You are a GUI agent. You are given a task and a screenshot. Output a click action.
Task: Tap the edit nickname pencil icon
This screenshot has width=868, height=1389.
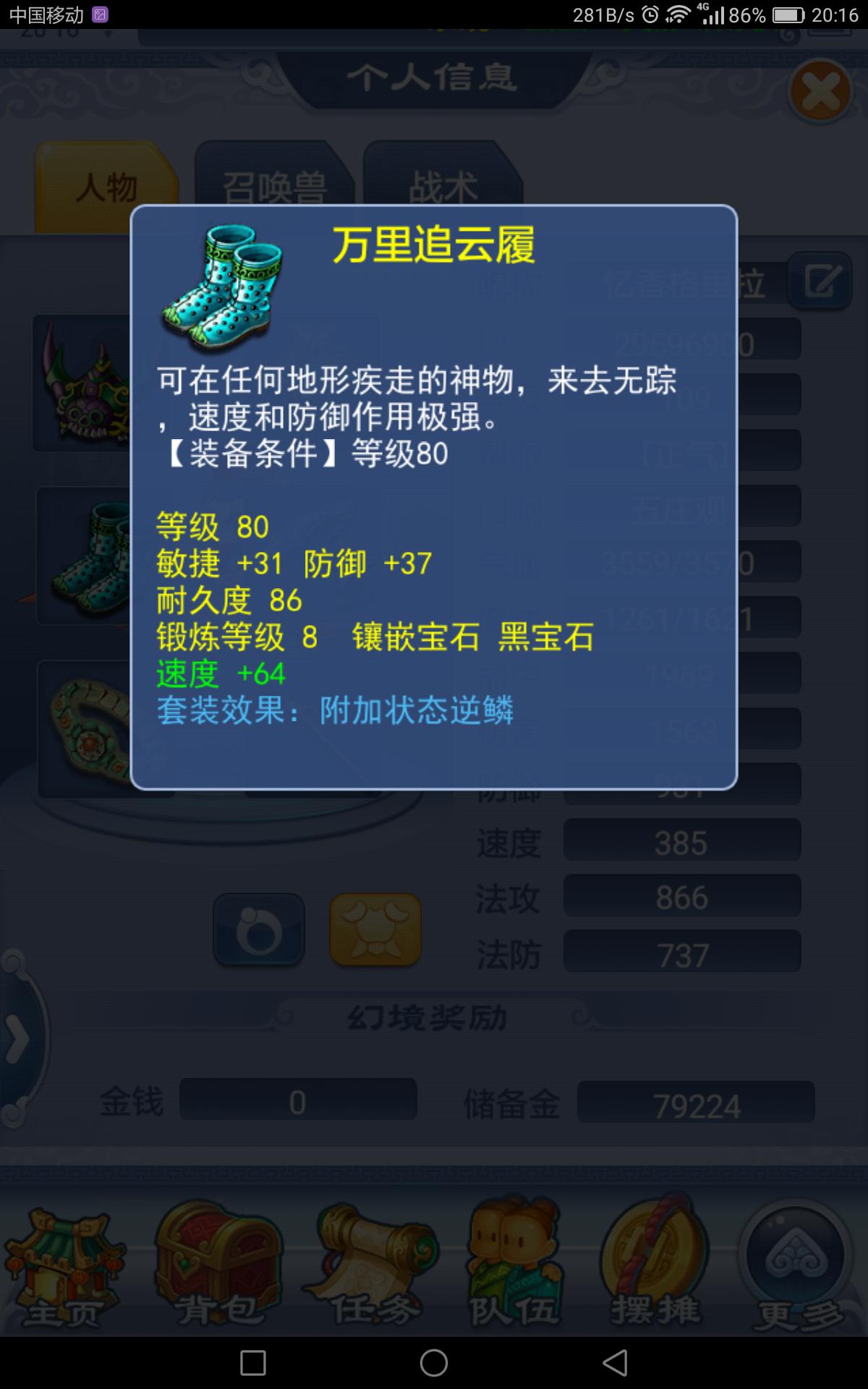(822, 281)
